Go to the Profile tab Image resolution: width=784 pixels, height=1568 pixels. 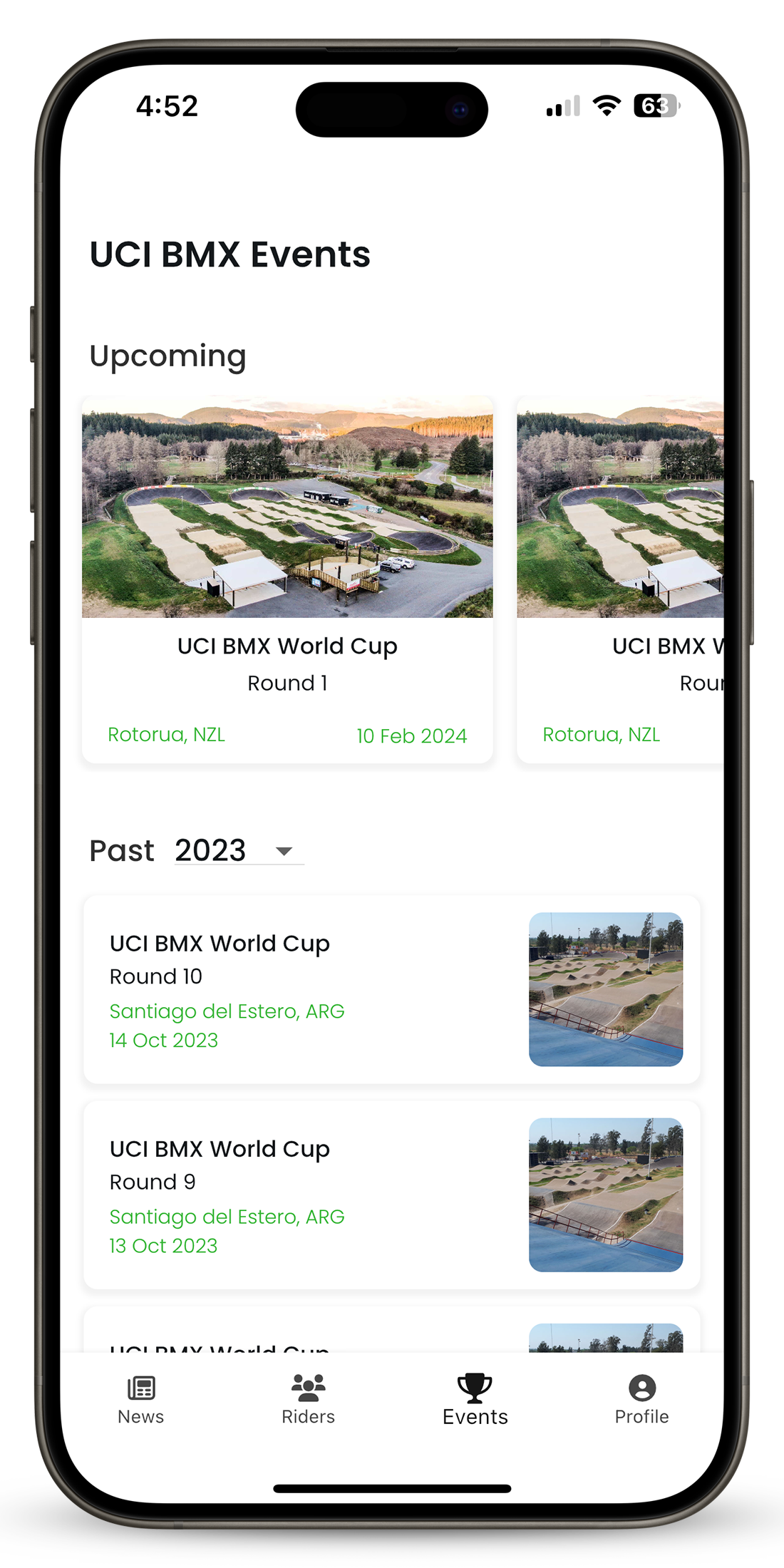pos(641,1400)
